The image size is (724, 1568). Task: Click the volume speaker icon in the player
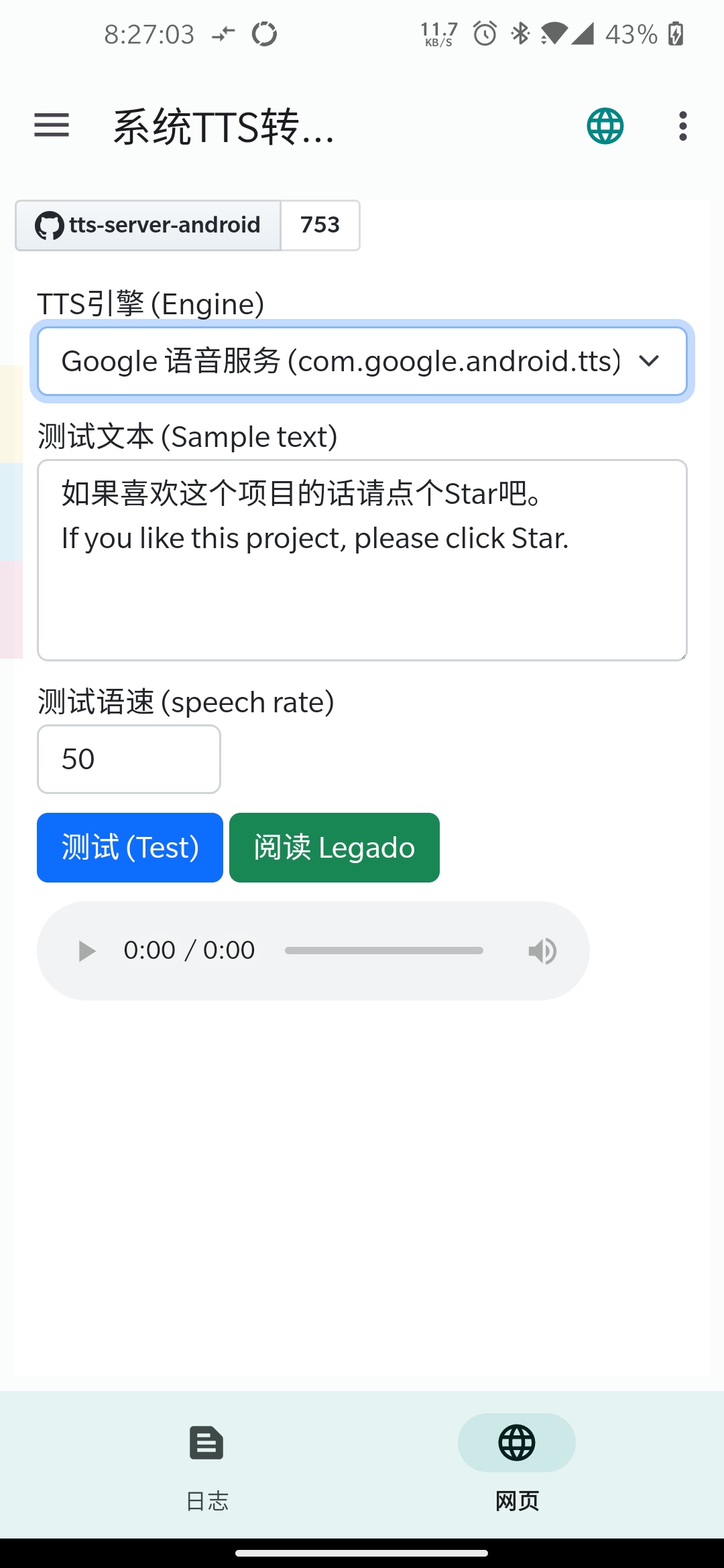tap(542, 950)
